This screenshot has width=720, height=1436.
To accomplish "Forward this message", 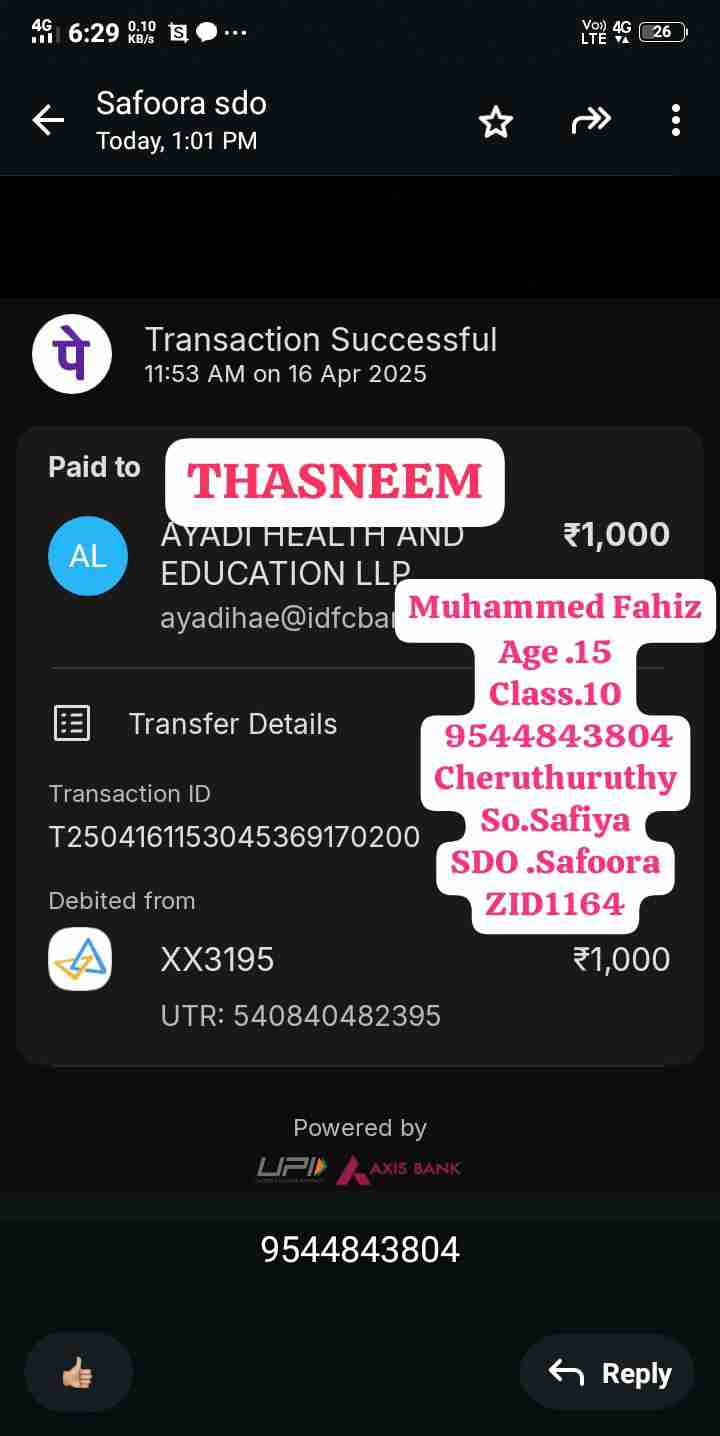I will tap(590, 121).
